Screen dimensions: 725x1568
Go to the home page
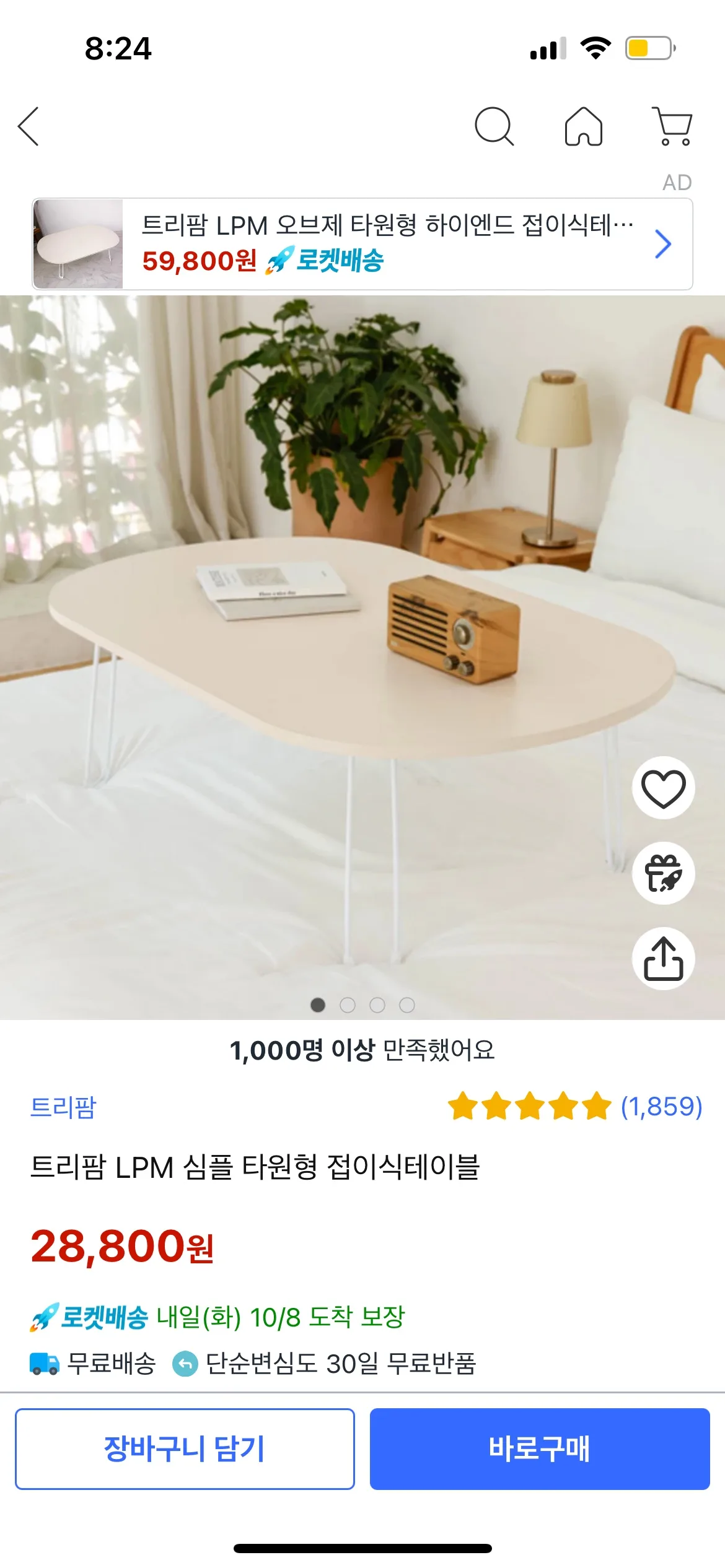tap(583, 126)
